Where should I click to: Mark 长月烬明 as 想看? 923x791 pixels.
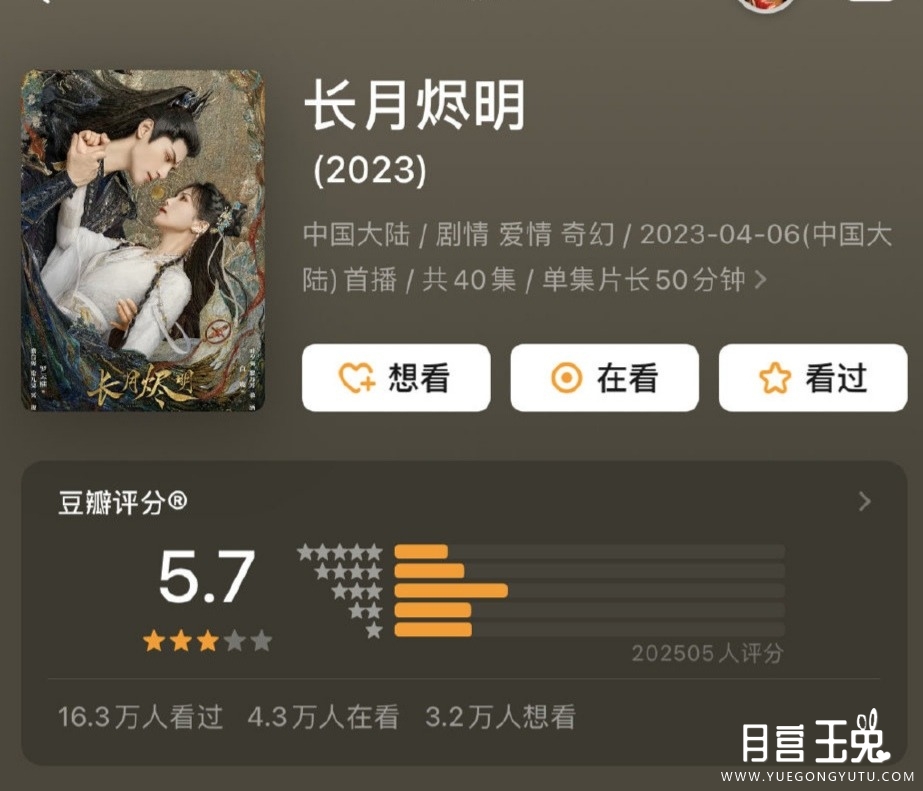(x=396, y=378)
